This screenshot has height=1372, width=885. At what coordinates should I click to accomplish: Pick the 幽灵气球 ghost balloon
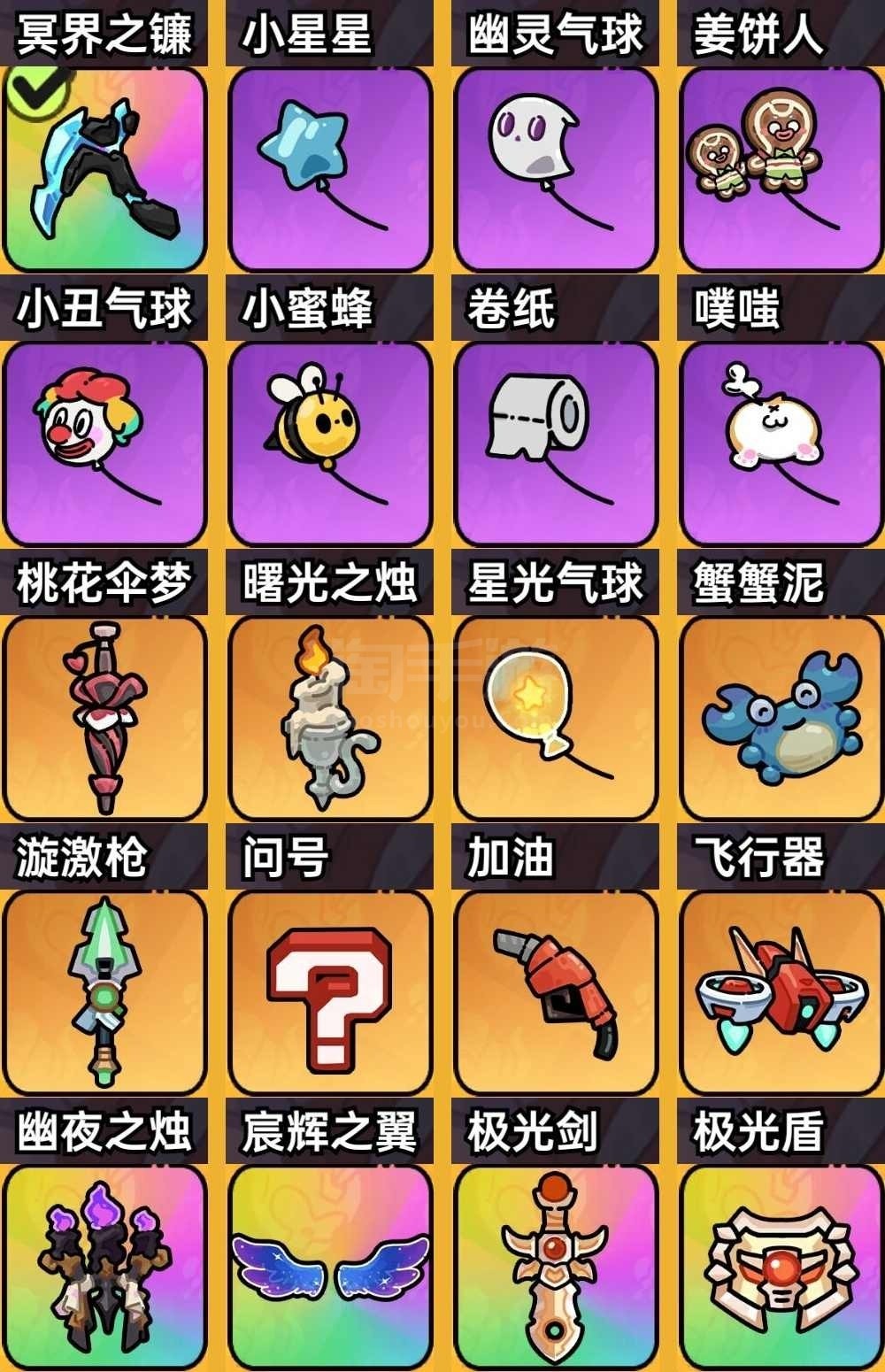pos(556,170)
